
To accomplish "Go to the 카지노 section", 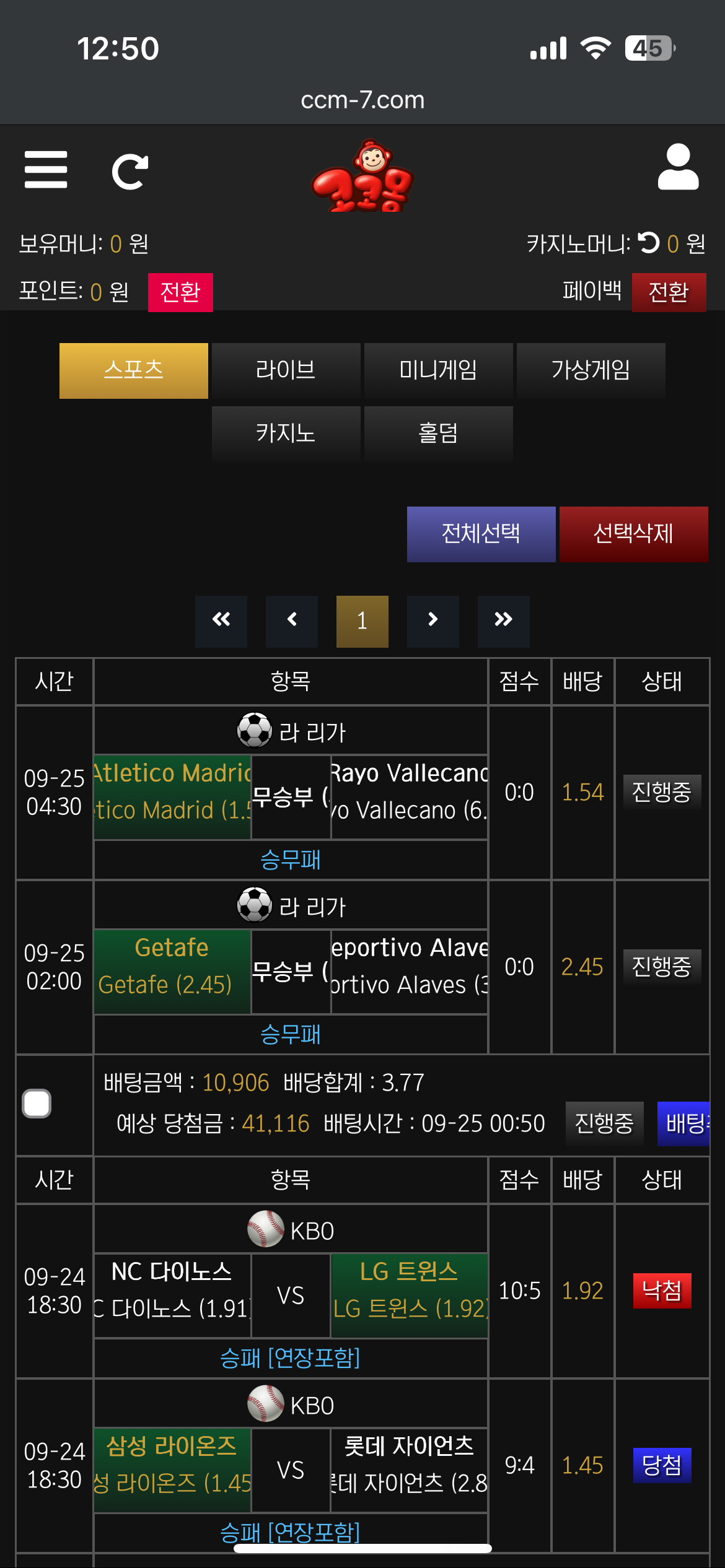I will (286, 433).
